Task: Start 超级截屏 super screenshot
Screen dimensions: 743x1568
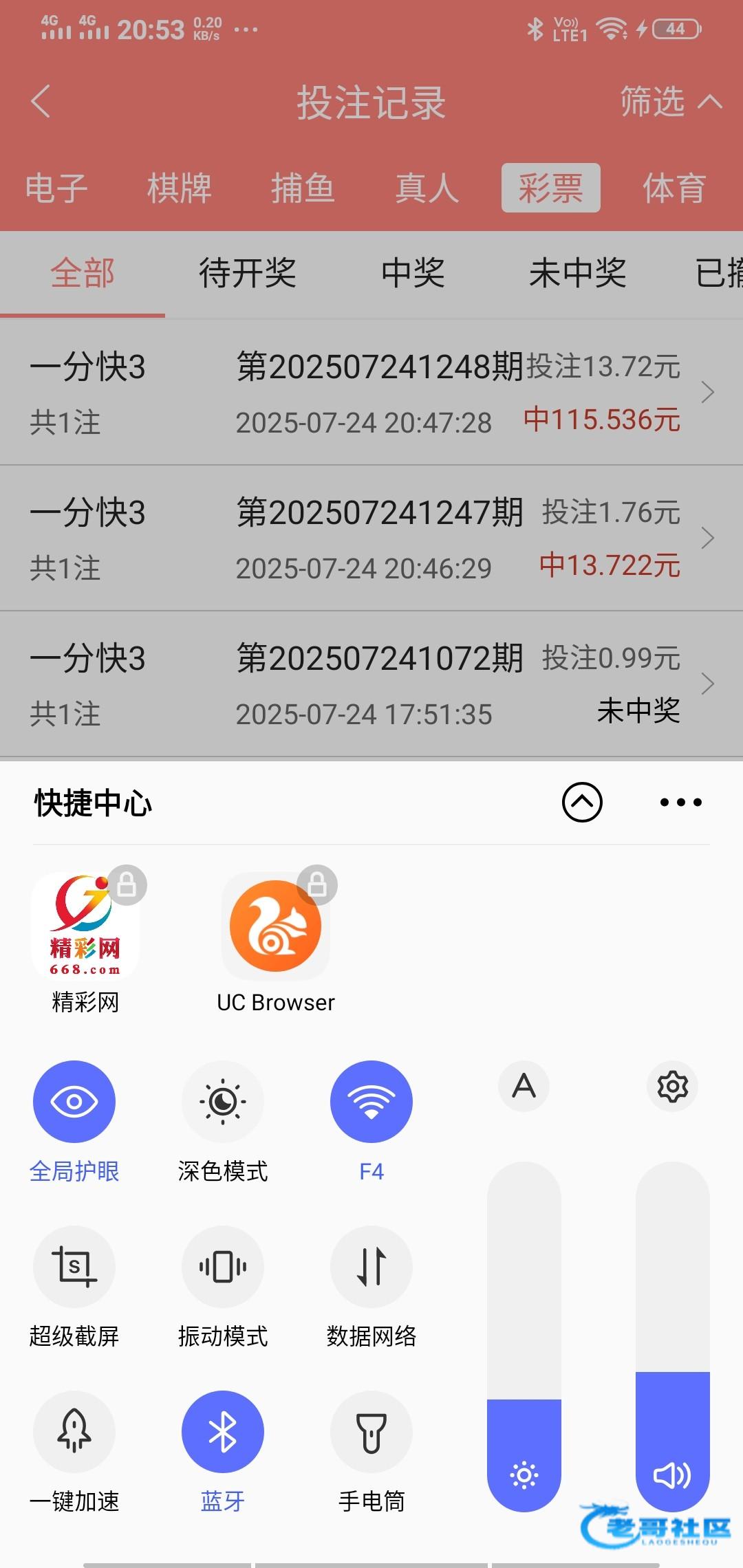Action: pos(74,1267)
